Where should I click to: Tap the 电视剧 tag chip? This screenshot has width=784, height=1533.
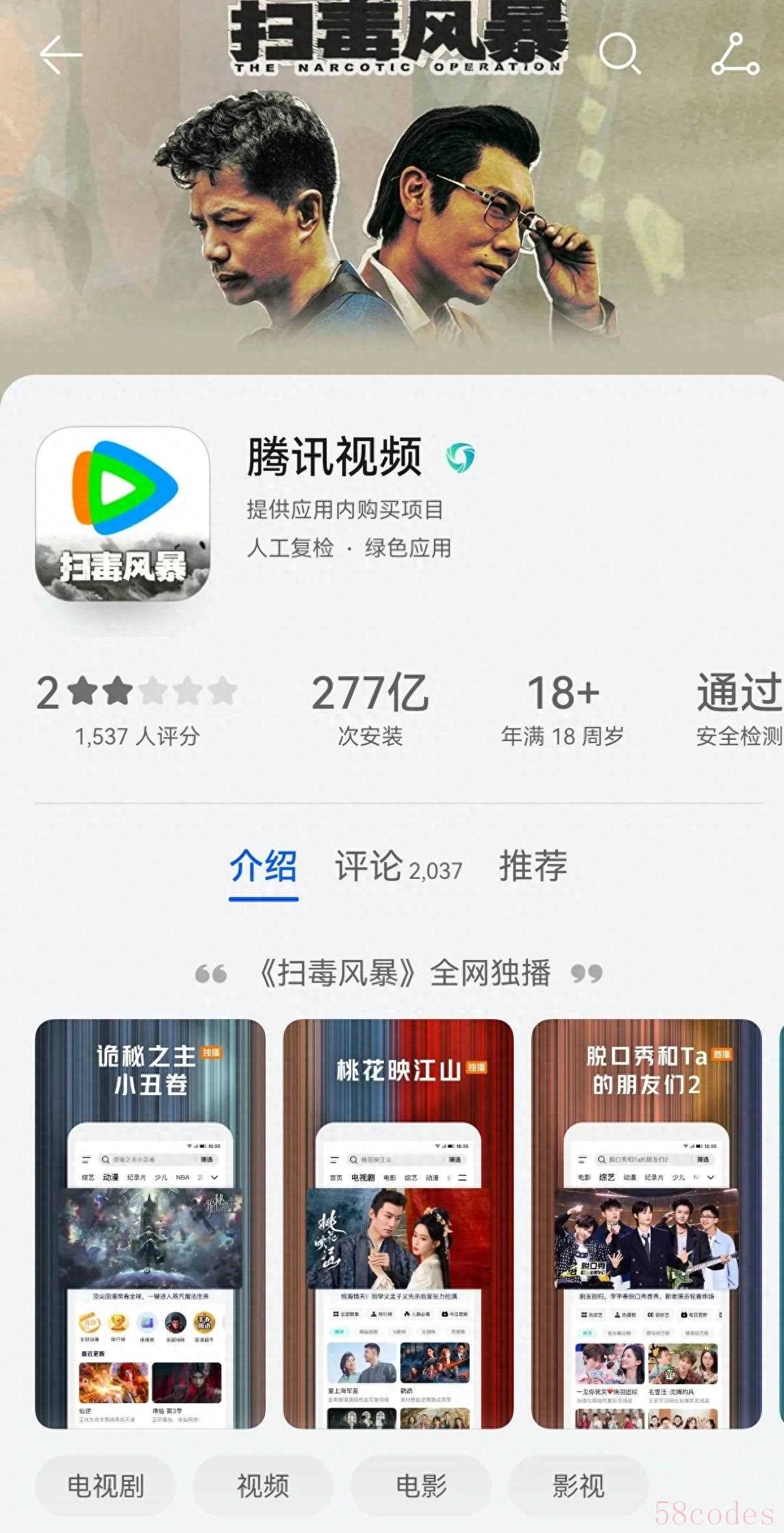(x=105, y=1485)
